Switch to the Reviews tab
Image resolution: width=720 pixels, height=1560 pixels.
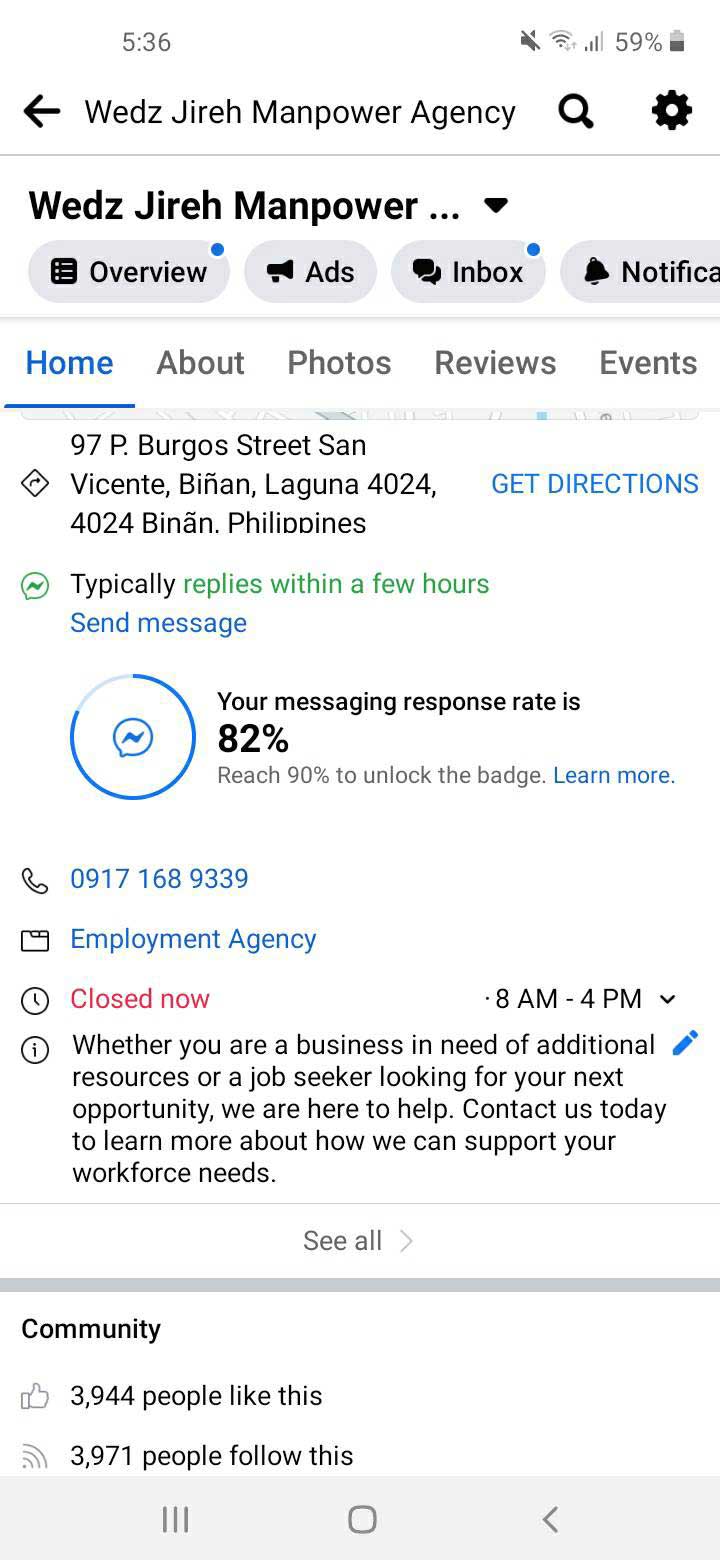[495, 363]
